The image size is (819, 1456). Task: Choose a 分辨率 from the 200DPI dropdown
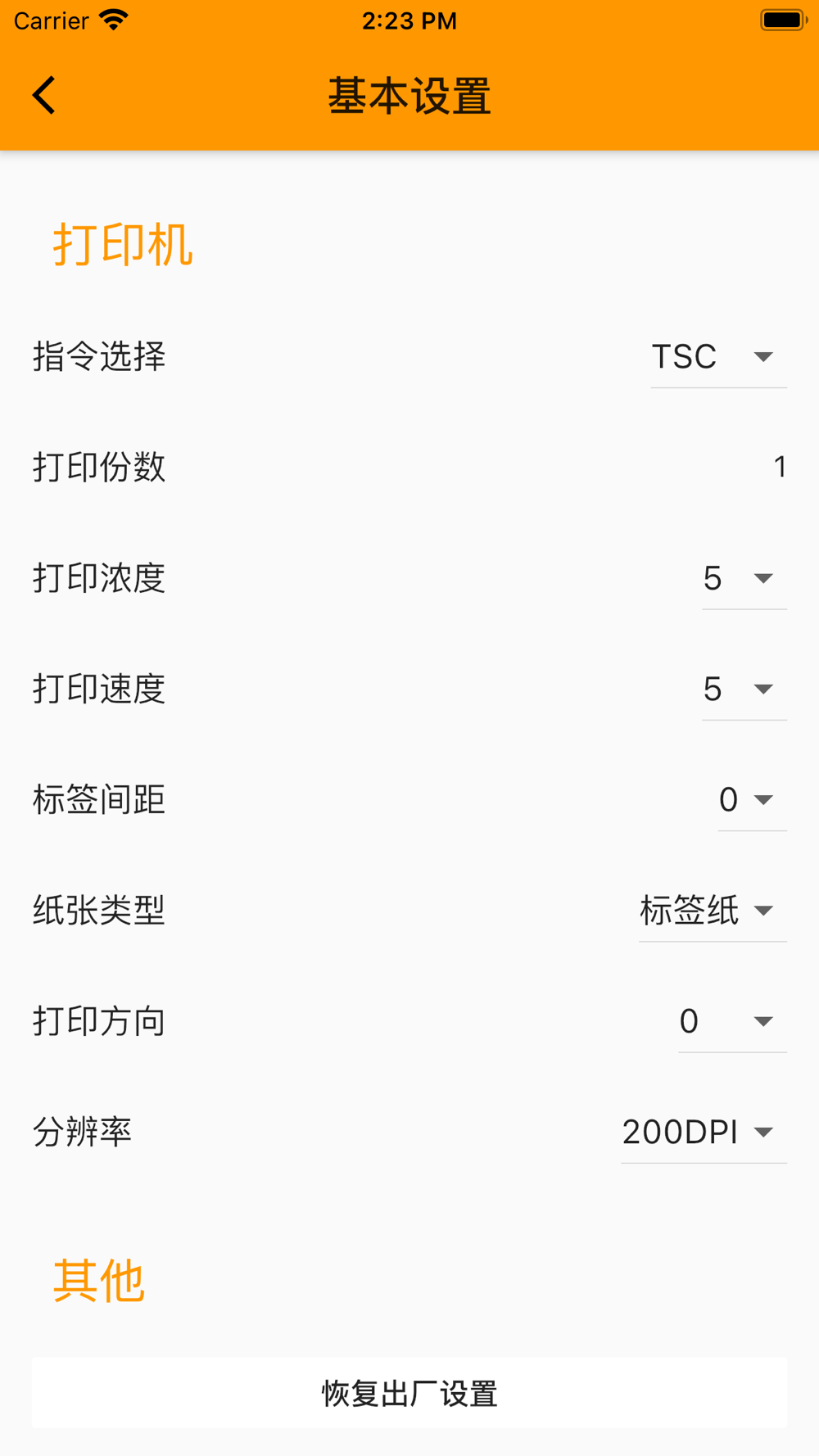704,1133
